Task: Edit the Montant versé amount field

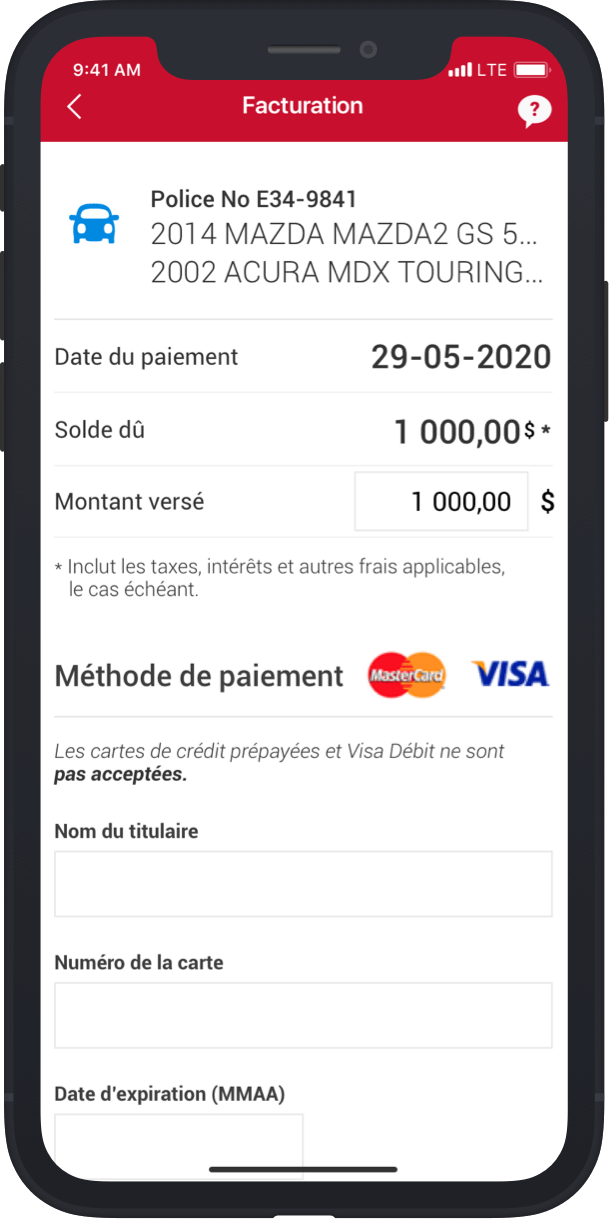Action: pos(441,501)
